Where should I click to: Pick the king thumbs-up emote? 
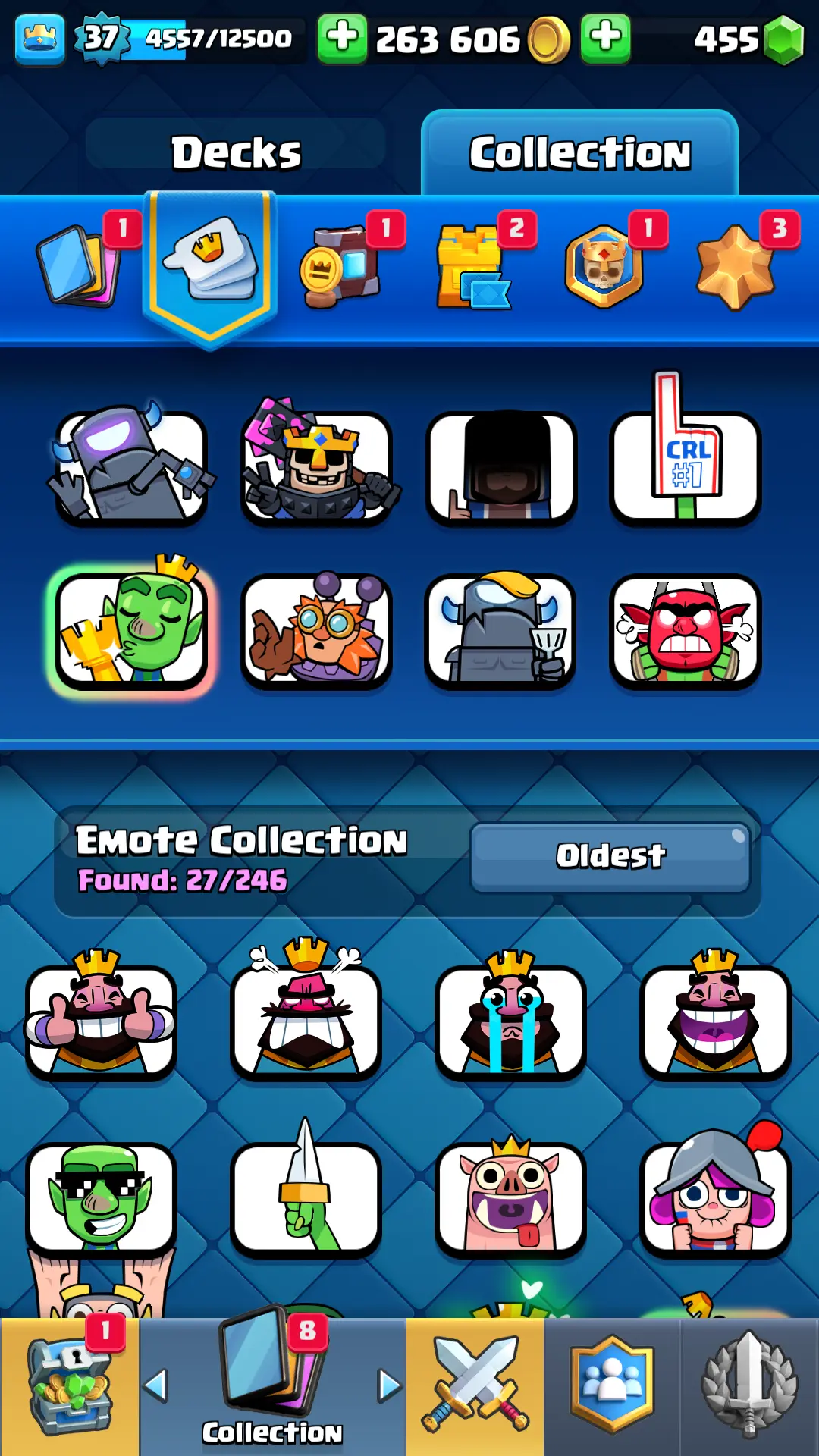coord(101,1020)
